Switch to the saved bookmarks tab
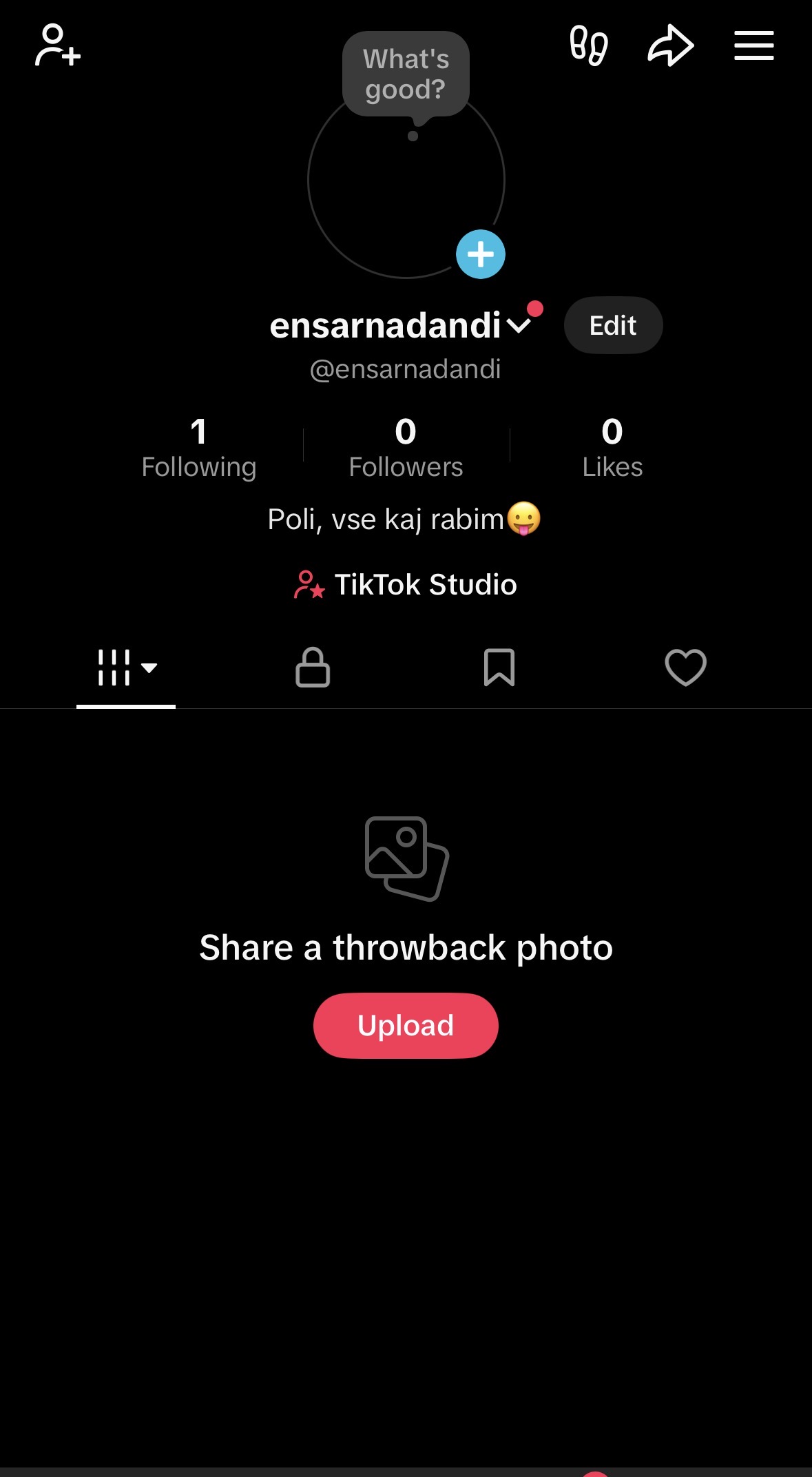 point(499,668)
